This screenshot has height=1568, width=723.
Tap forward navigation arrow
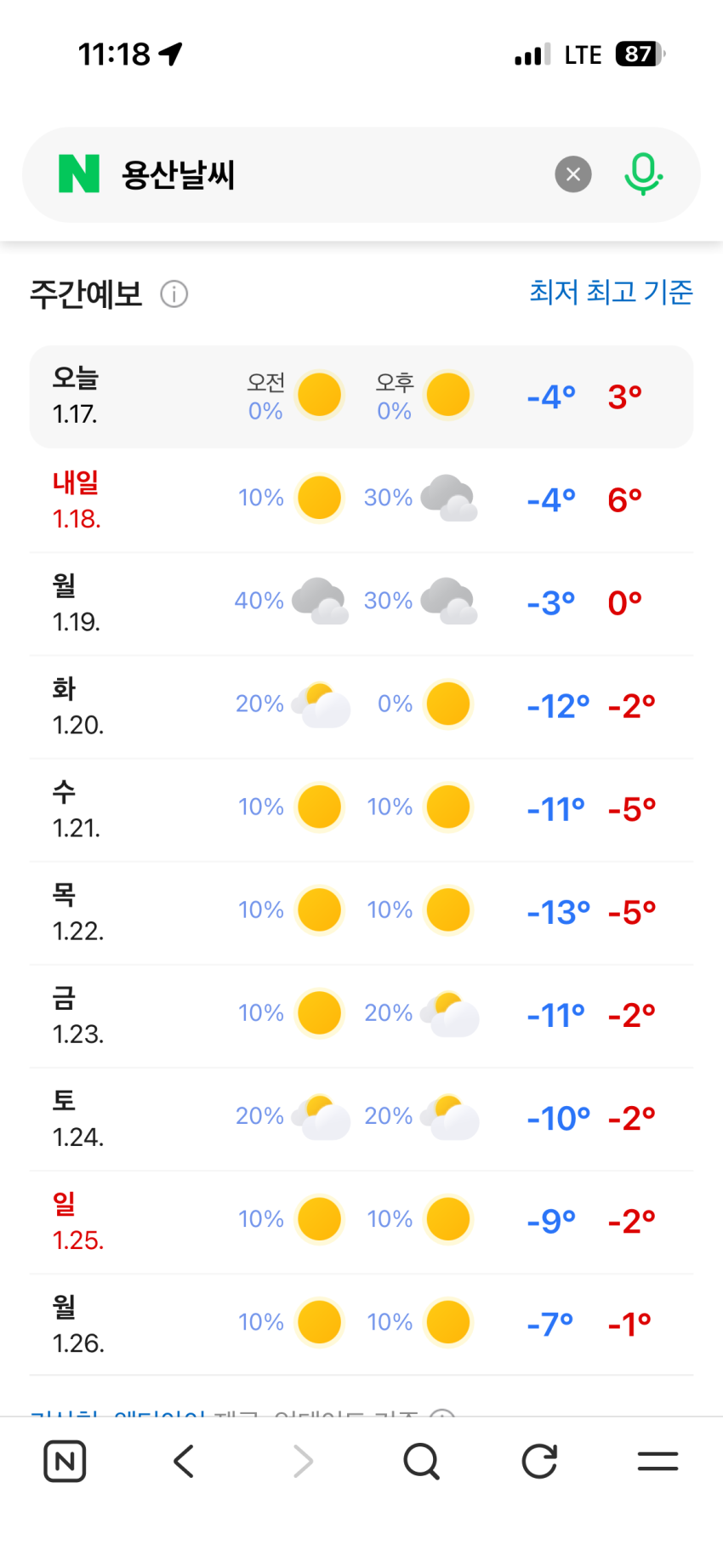pos(302,1462)
